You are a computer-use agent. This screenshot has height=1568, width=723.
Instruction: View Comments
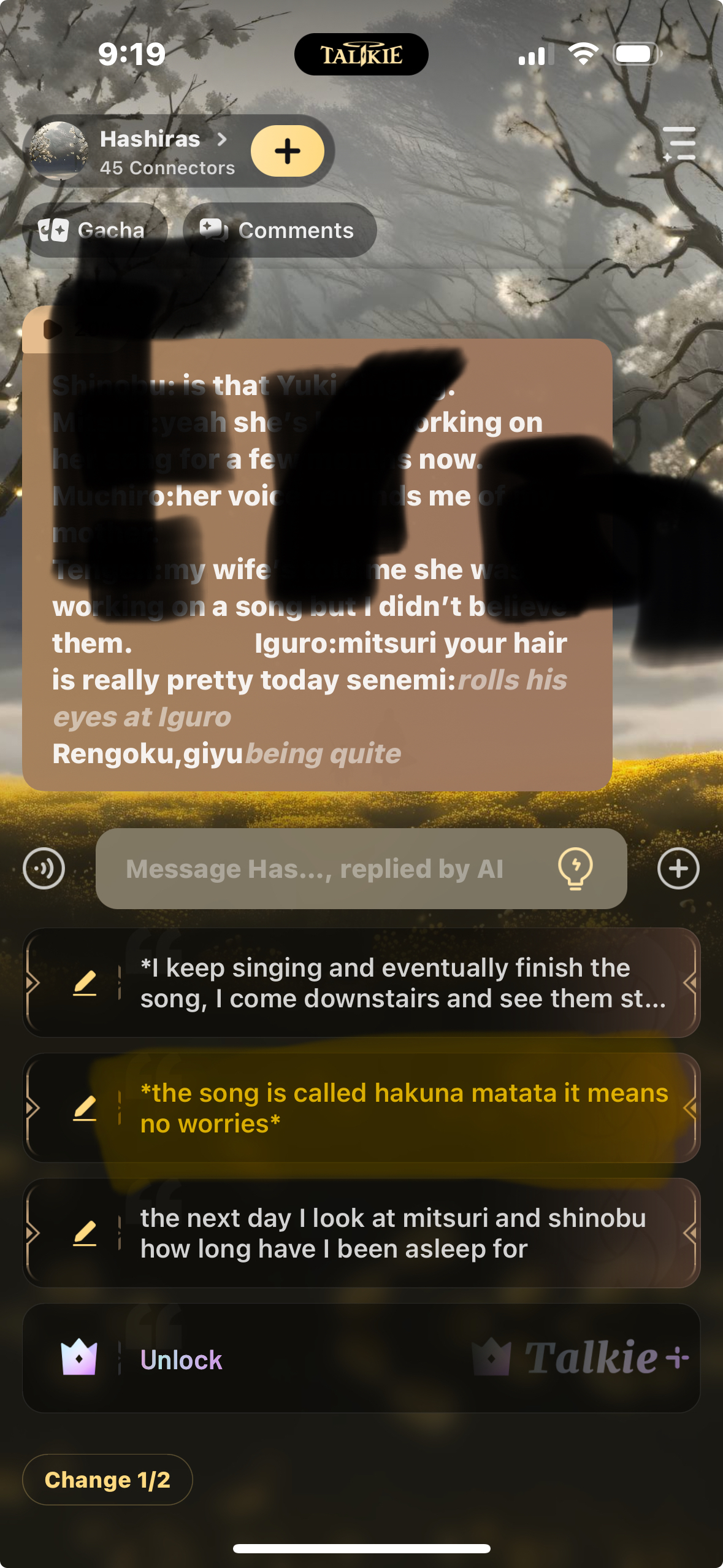pos(279,230)
